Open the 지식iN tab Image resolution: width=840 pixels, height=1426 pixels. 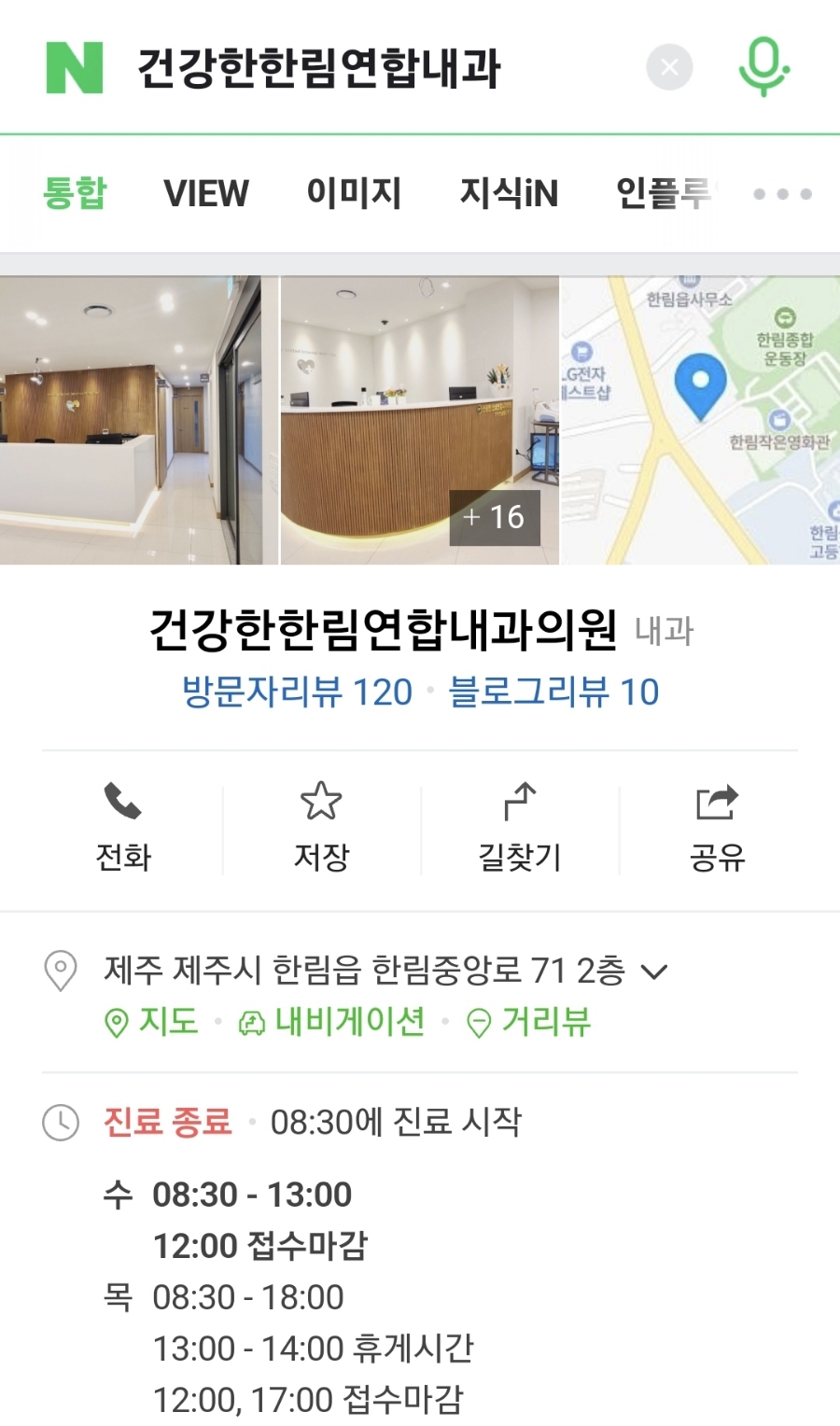tap(509, 194)
